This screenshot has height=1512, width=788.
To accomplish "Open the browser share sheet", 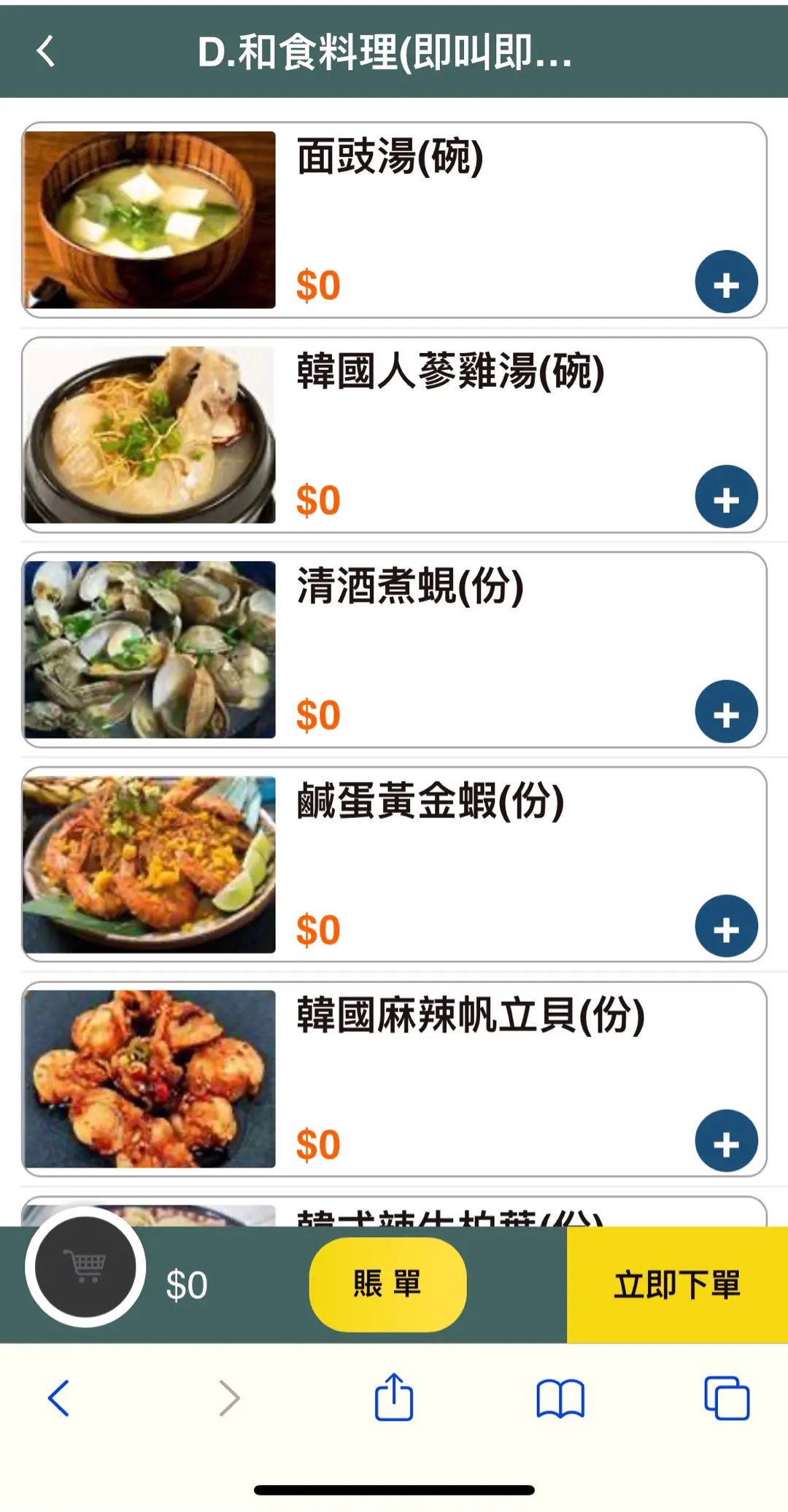I will tap(394, 1397).
